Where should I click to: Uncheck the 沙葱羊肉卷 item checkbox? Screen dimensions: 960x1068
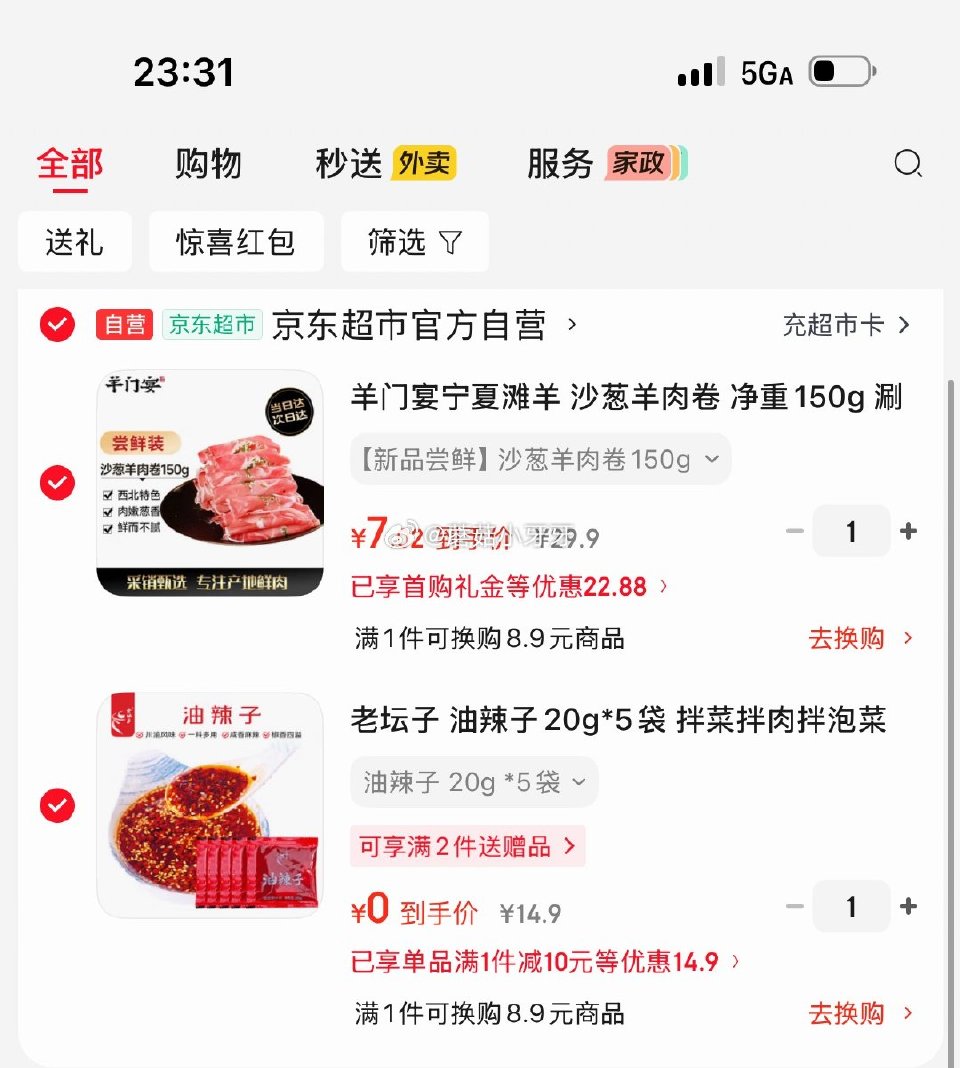tap(57, 484)
